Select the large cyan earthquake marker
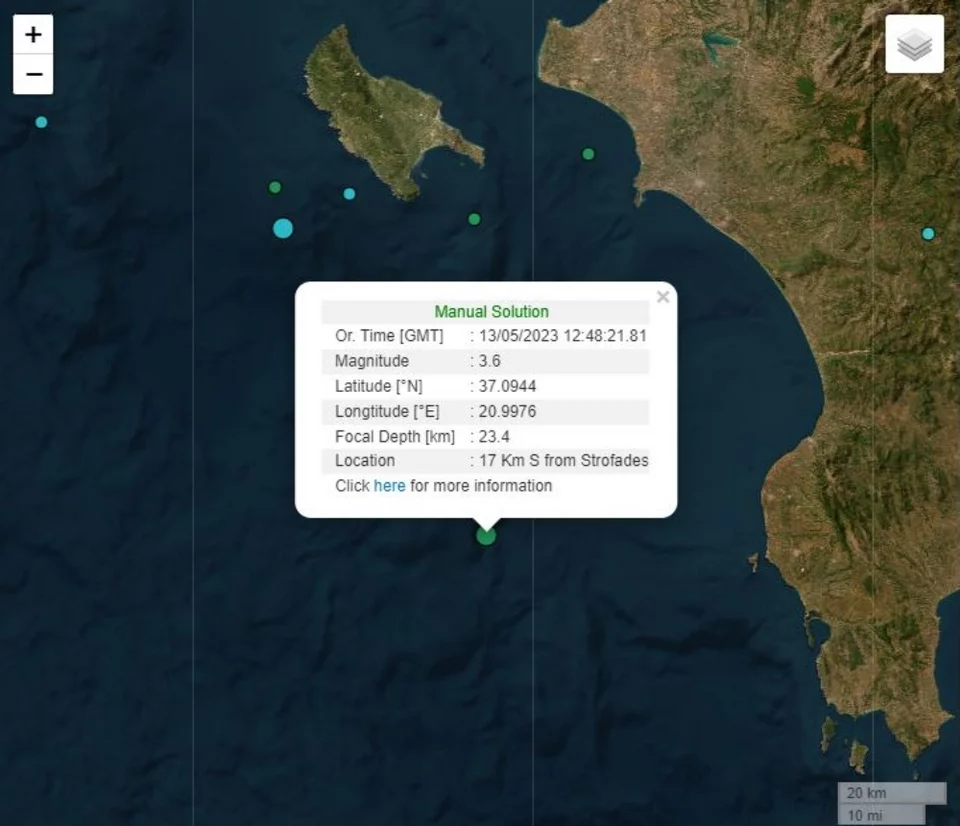The image size is (960, 826). [283, 228]
